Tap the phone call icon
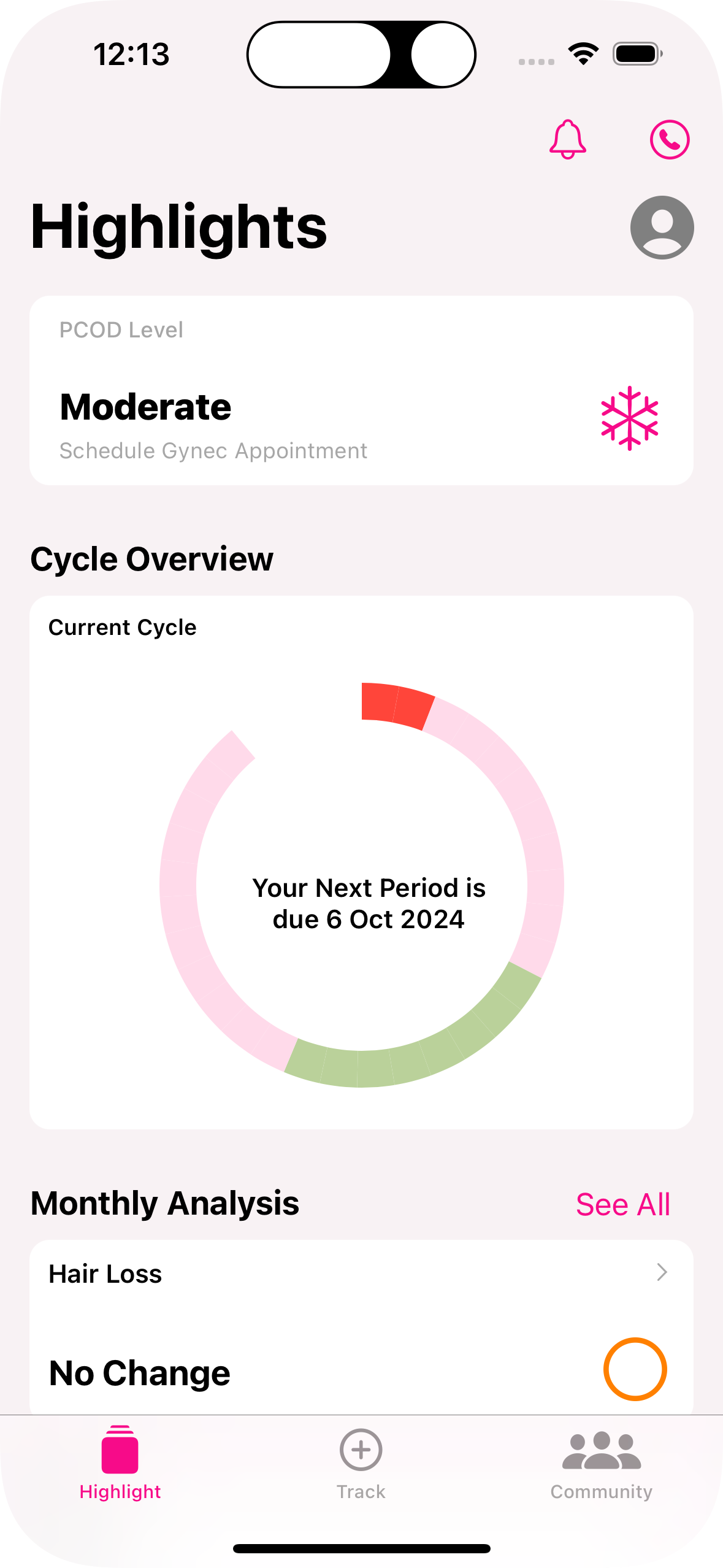 coord(670,139)
